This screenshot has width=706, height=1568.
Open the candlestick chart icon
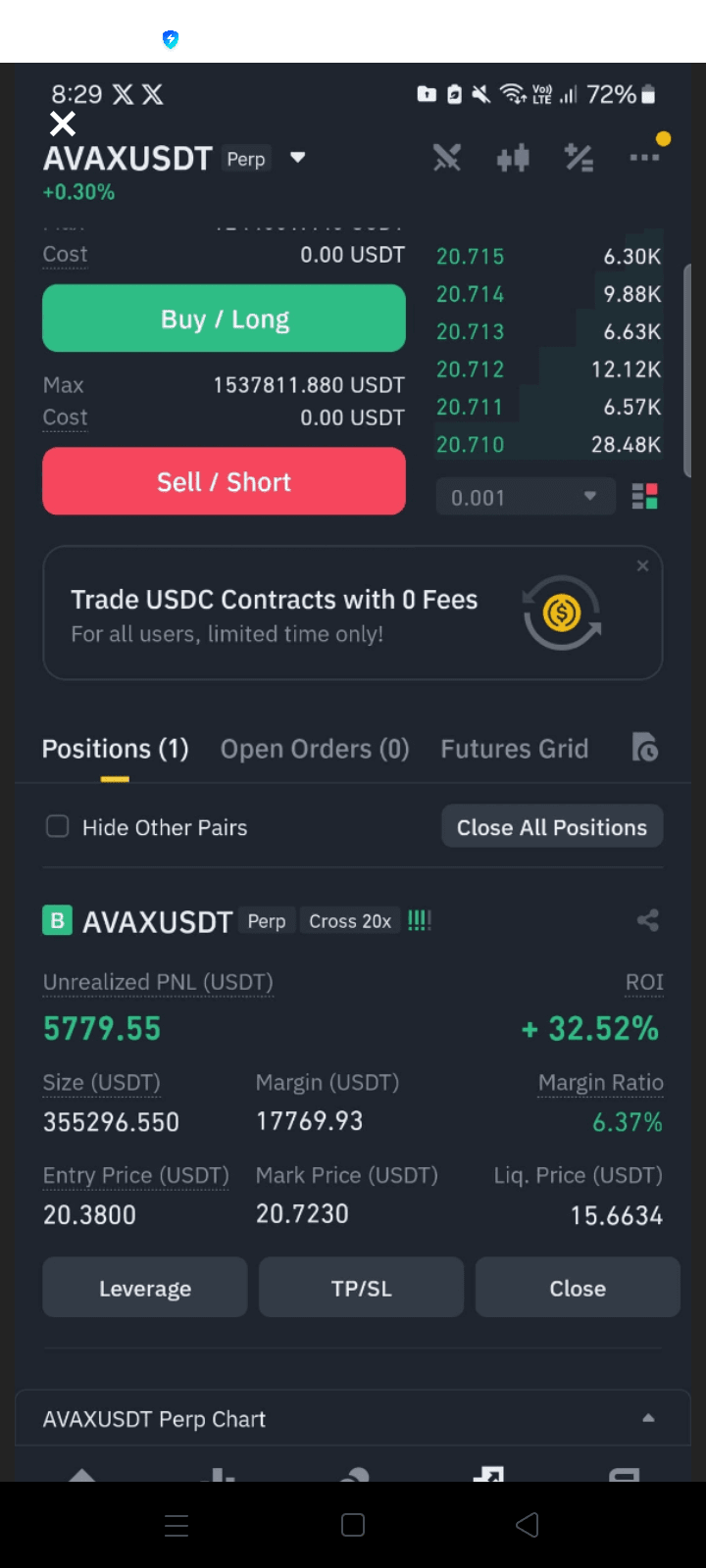click(x=513, y=158)
